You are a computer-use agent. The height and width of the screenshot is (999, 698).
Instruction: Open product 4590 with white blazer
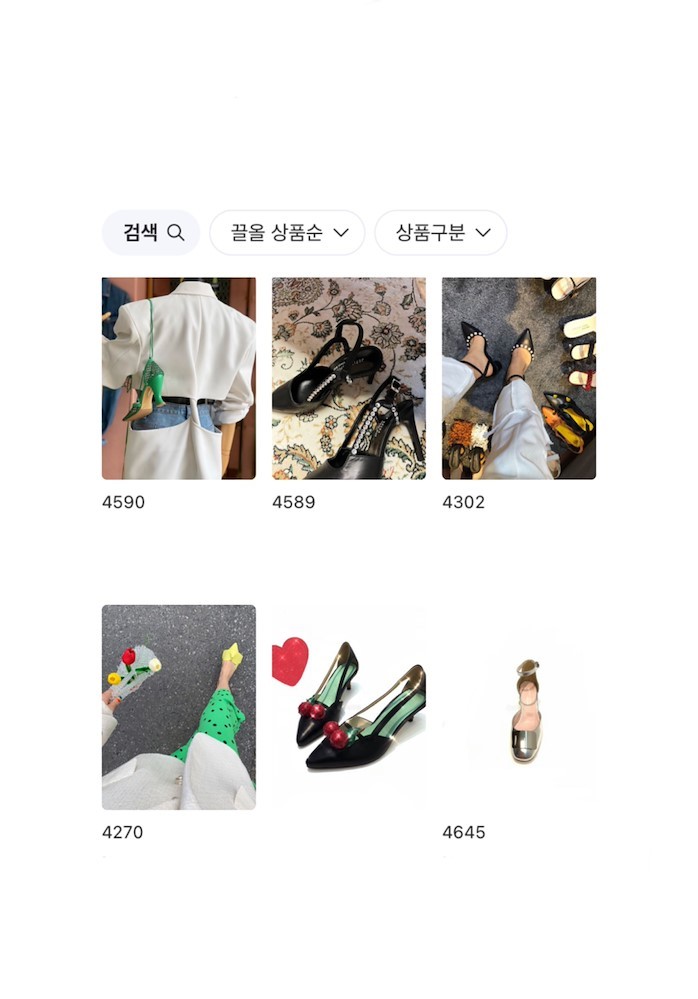(x=179, y=378)
